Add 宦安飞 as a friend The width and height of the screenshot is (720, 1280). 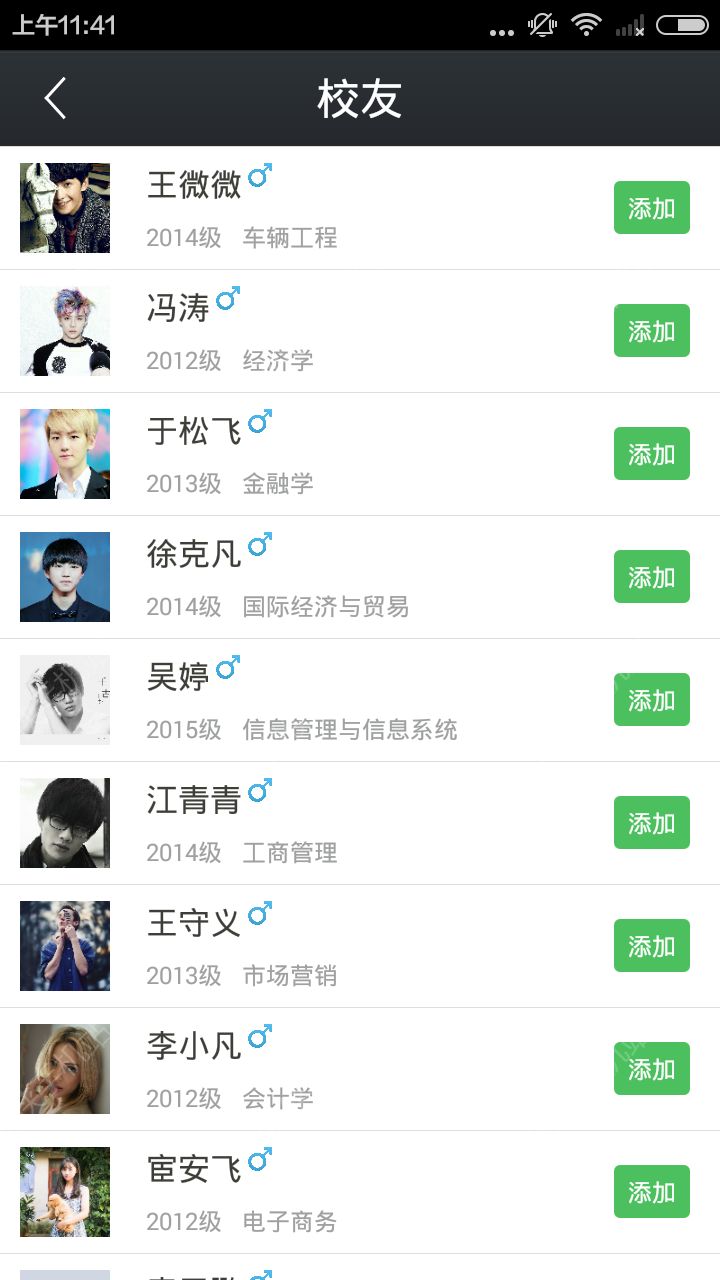[x=651, y=1192]
